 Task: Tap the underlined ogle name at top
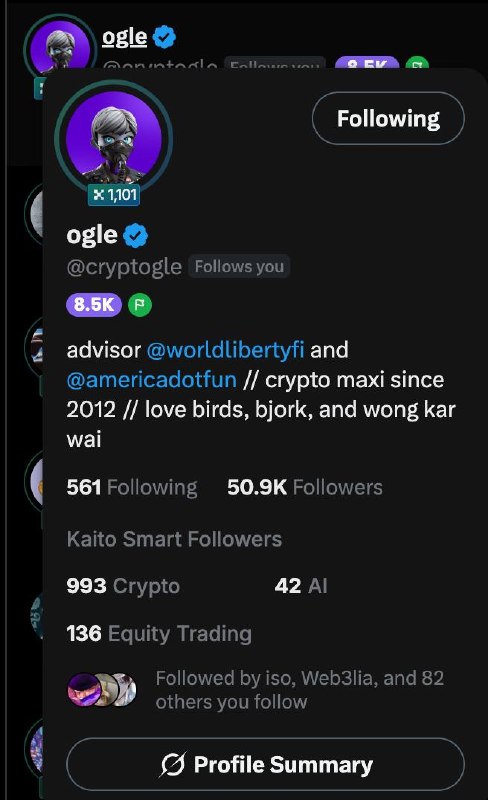pyautogui.click(x=125, y=37)
